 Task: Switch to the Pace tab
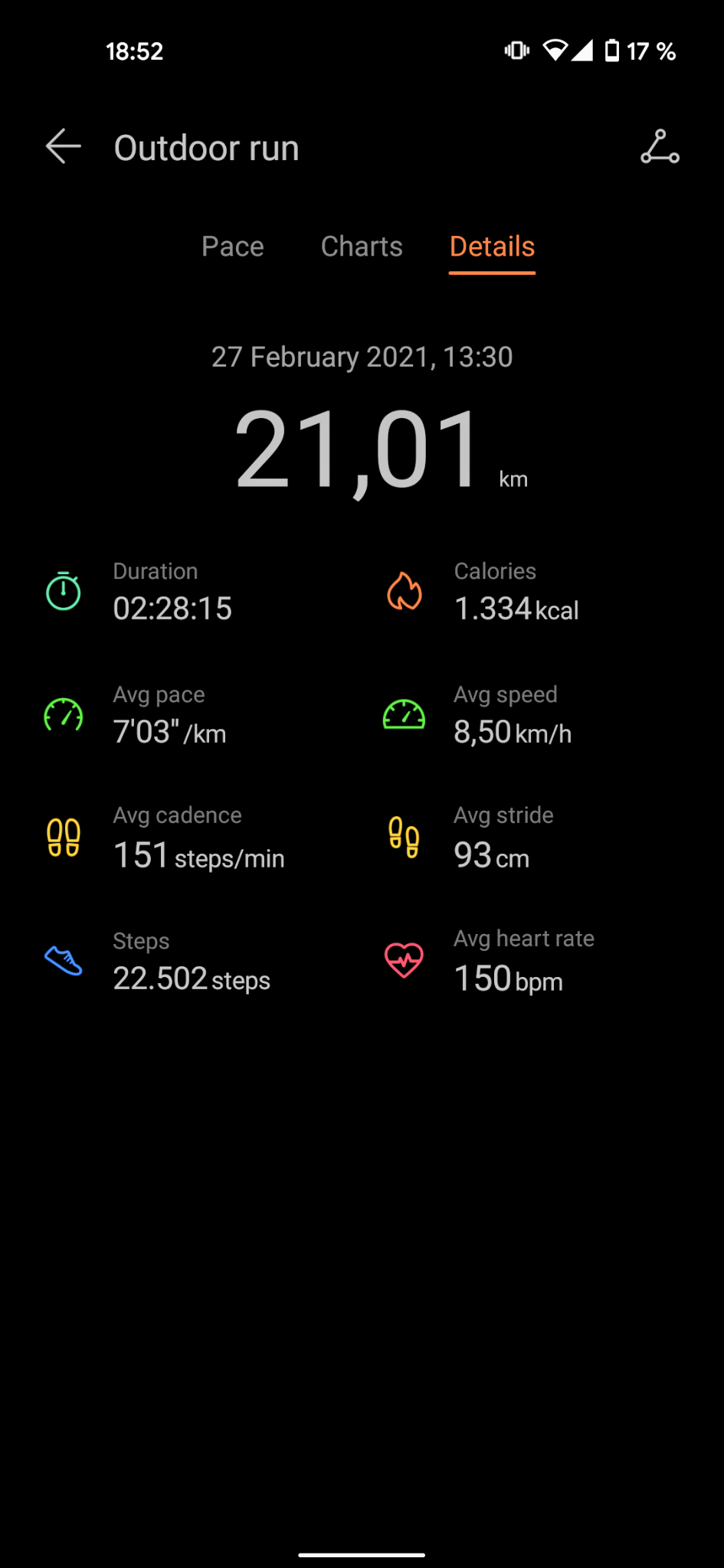pos(232,247)
